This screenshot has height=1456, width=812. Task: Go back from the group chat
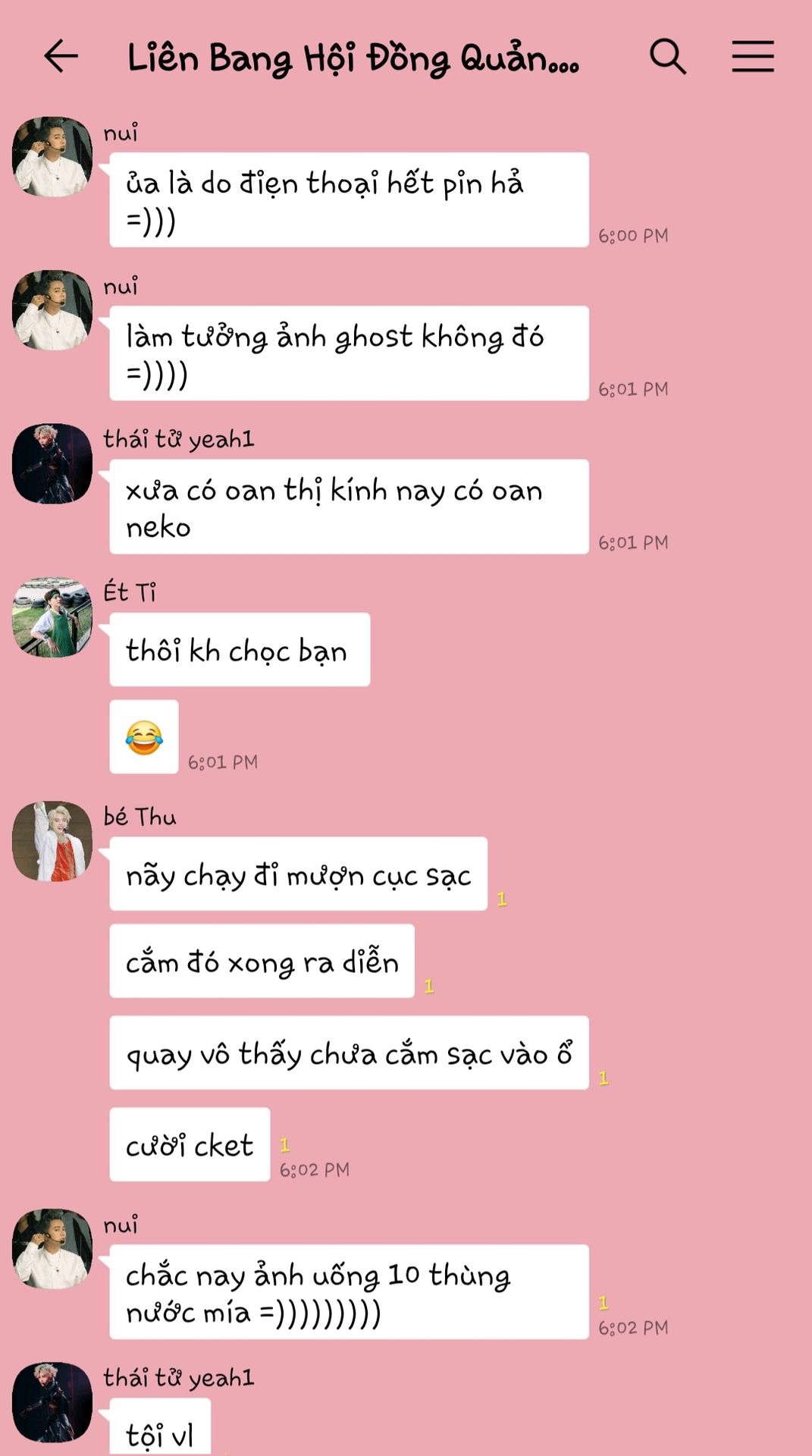pos(61,57)
